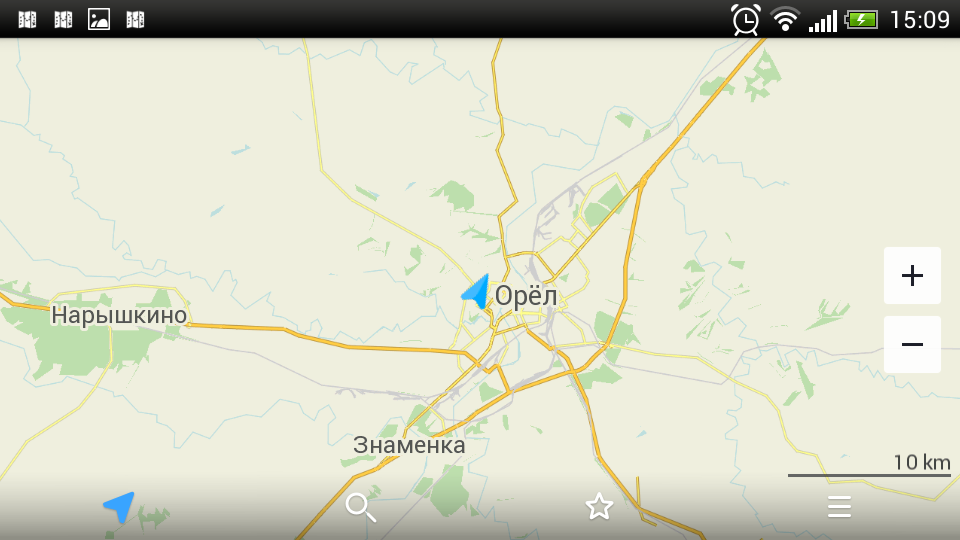The height and width of the screenshot is (540, 960).
Task: Zoom in with the plus button
Action: [x=912, y=276]
